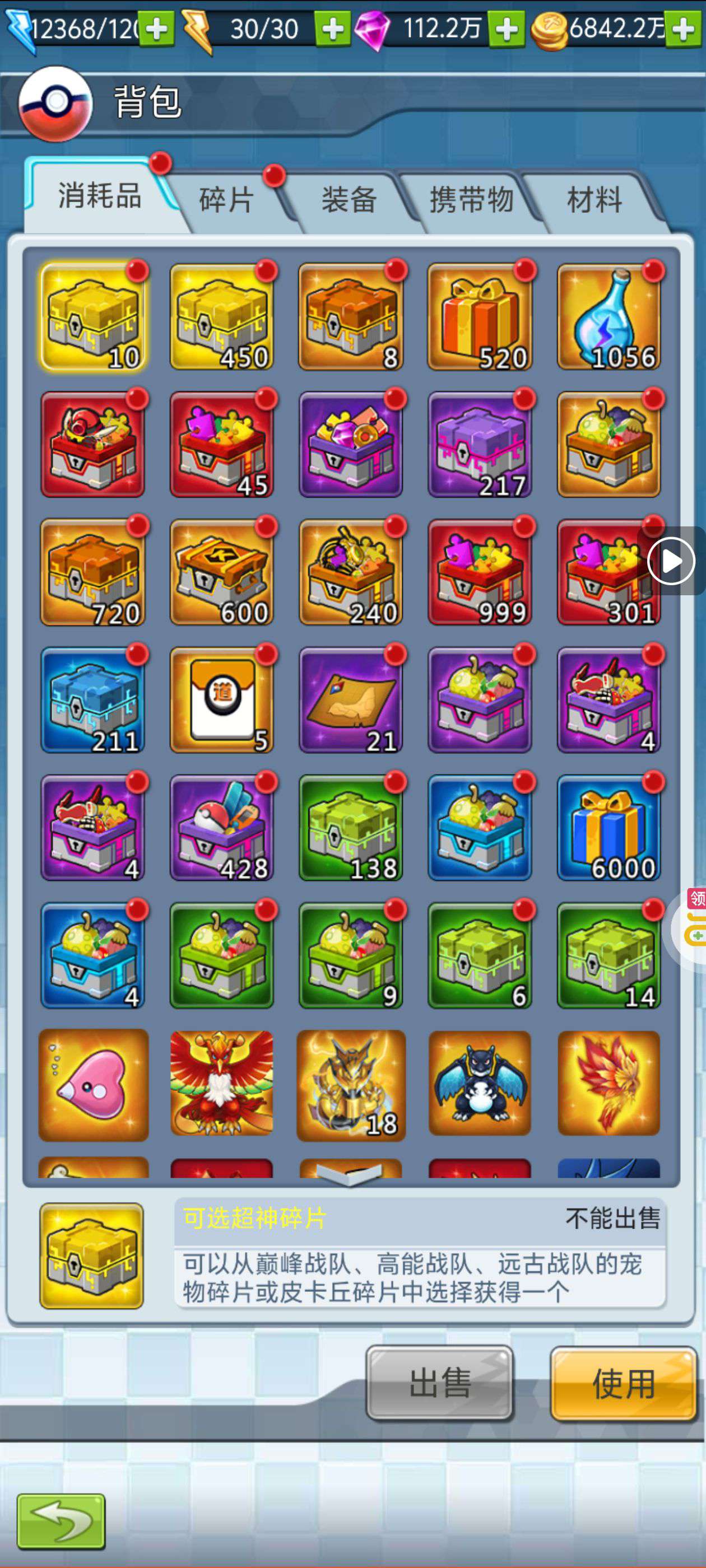Viewport: 706px width, 1568px height.
Task: Add stamina using lightning plus button
Action: pos(332,29)
